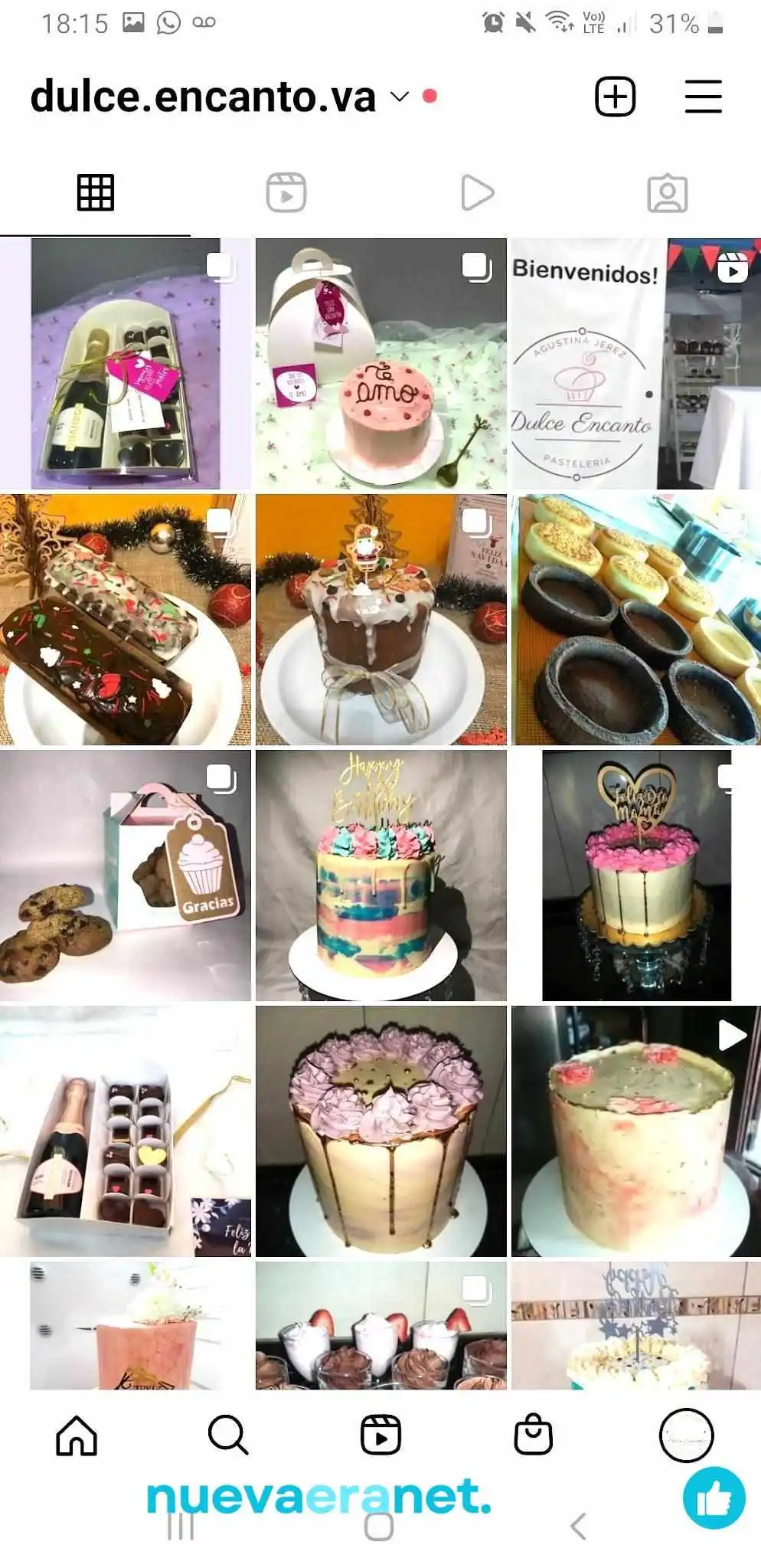Switch to the tagged photos tab
Screen dimensions: 761x1568
click(667, 193)
